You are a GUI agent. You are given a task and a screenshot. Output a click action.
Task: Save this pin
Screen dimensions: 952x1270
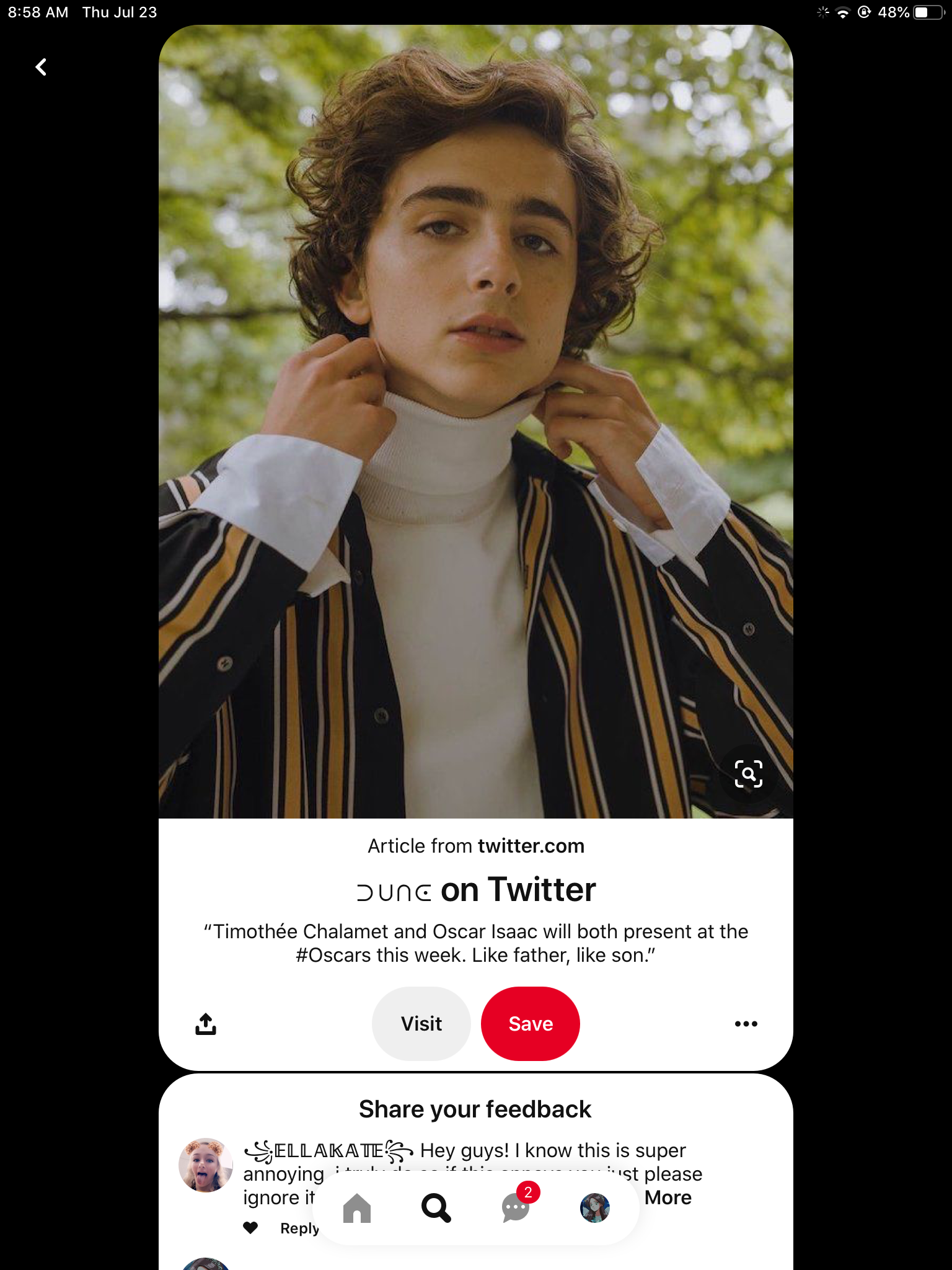click(x=531, y=1024)
